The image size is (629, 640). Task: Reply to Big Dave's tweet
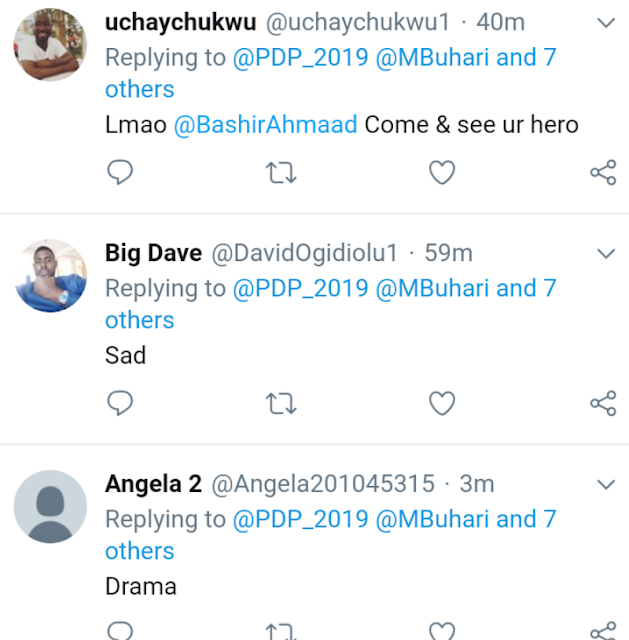pos(120,404)
